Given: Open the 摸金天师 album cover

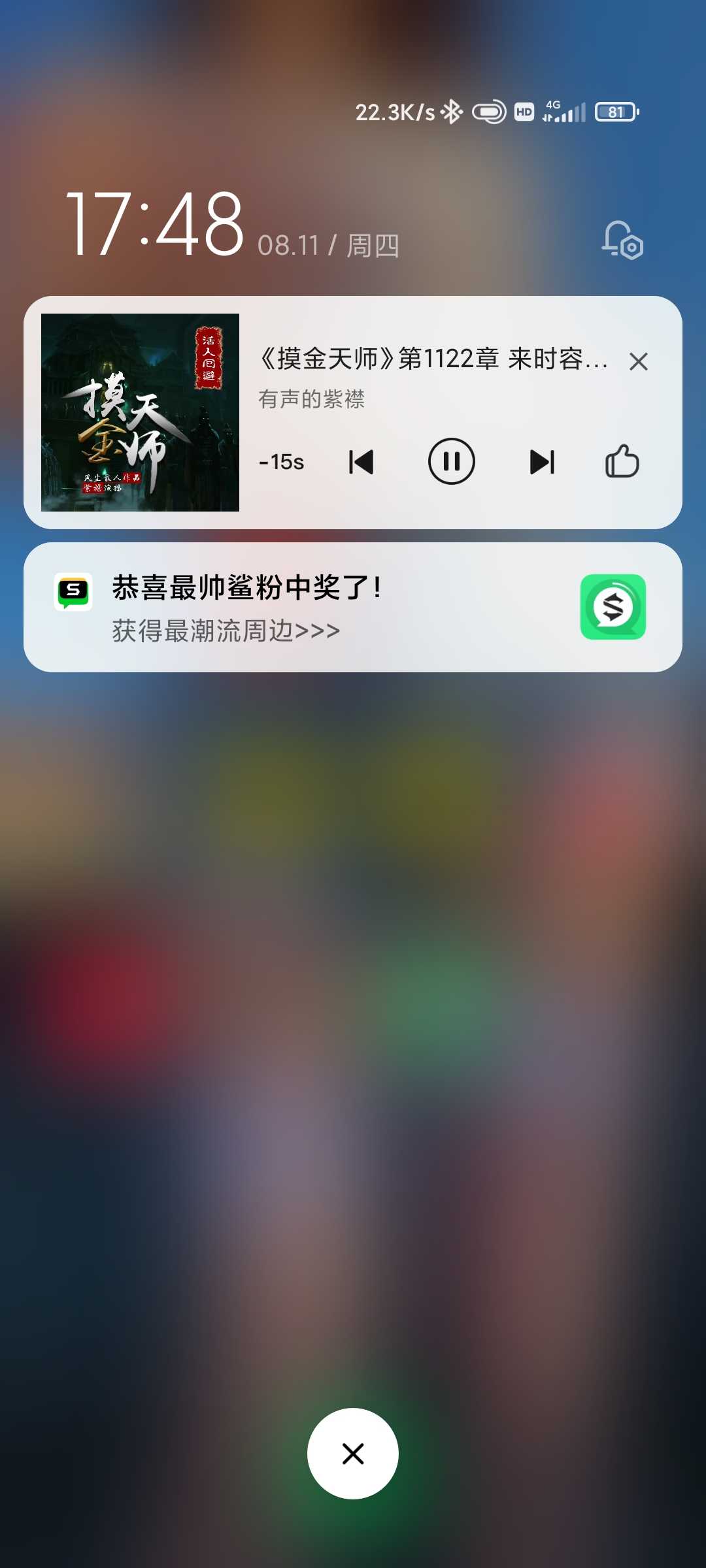Looking at the screenshot, I should (140, 412).
